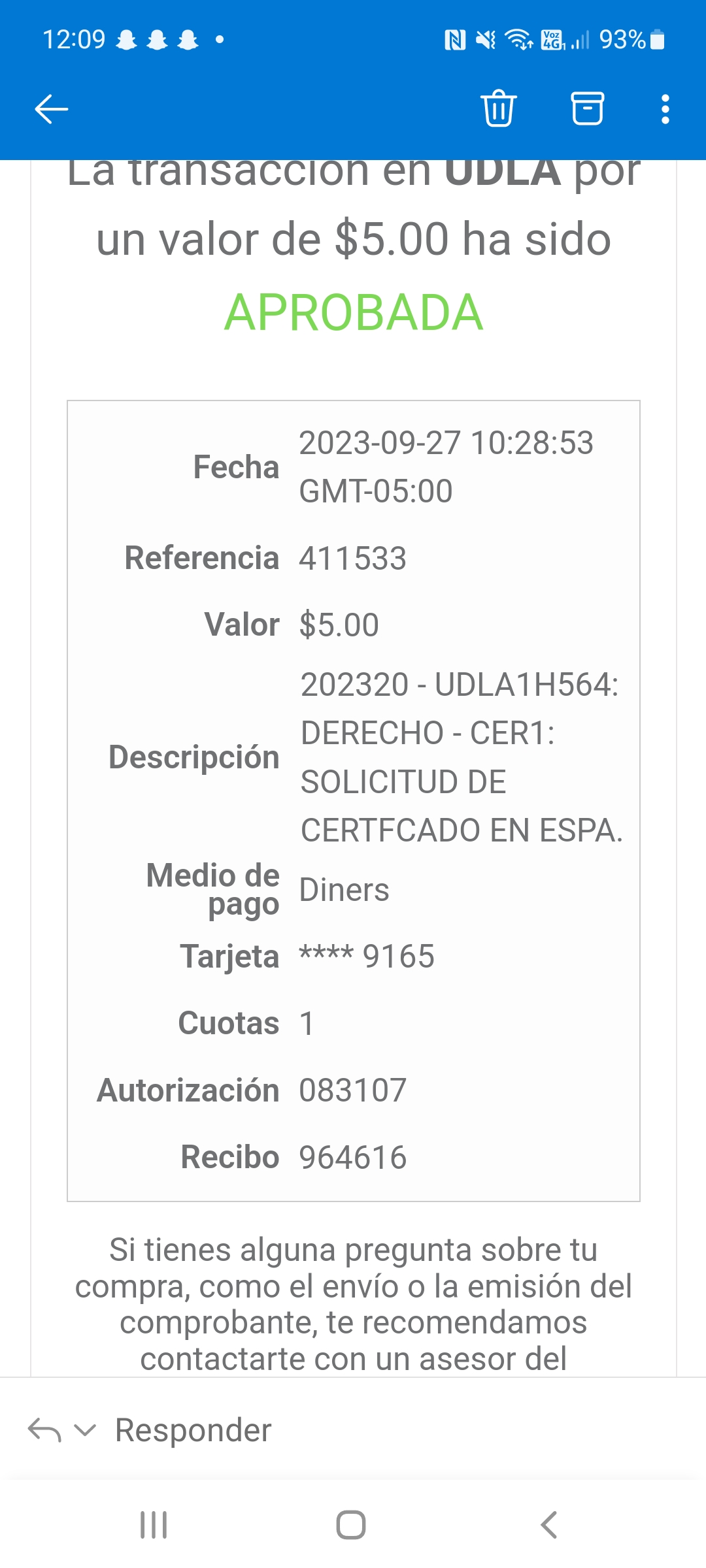Image resolution: width=706 pixels, height=1568 pixels.
Task: Open the three-dot overflow menu
Action: click(x=665, y=109)
